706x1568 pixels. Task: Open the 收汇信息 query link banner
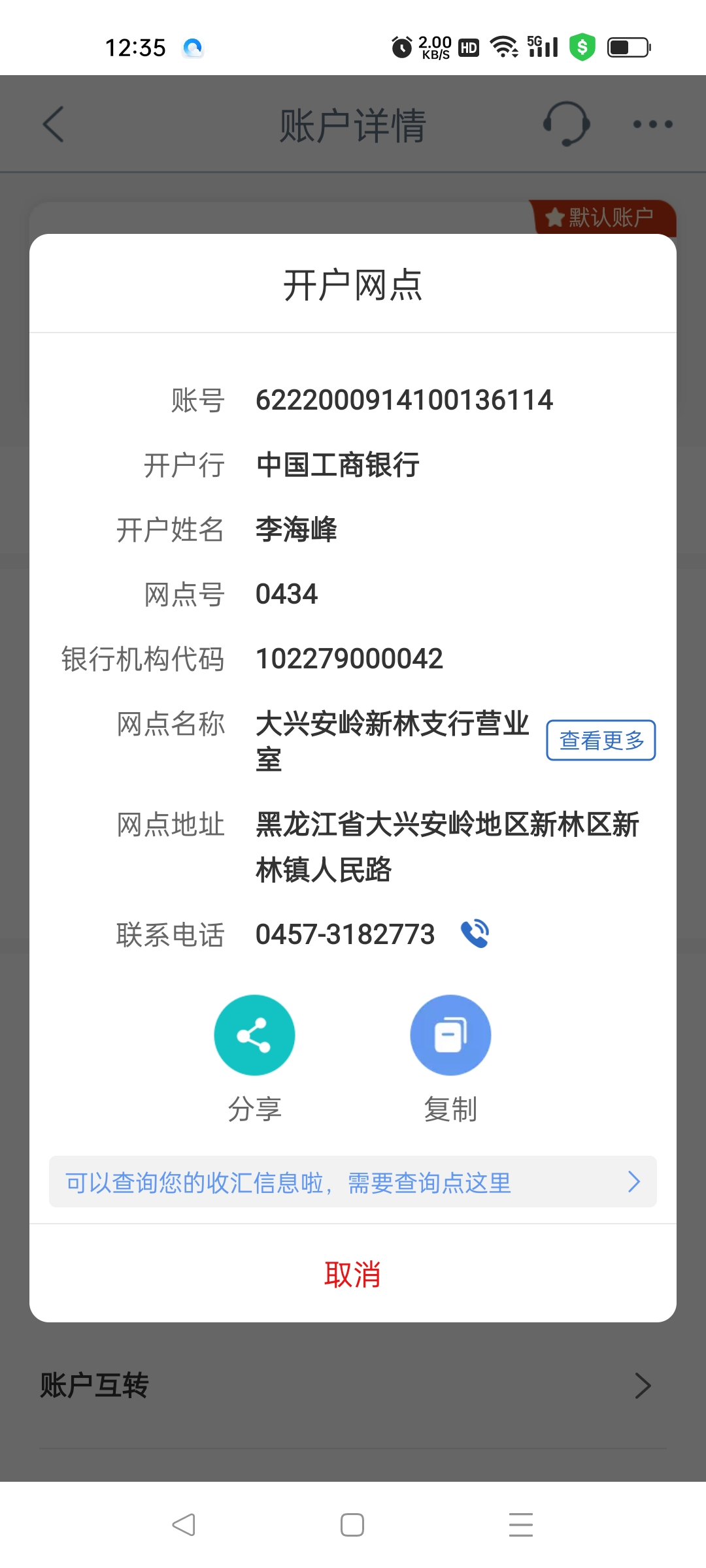point(353,1182)
